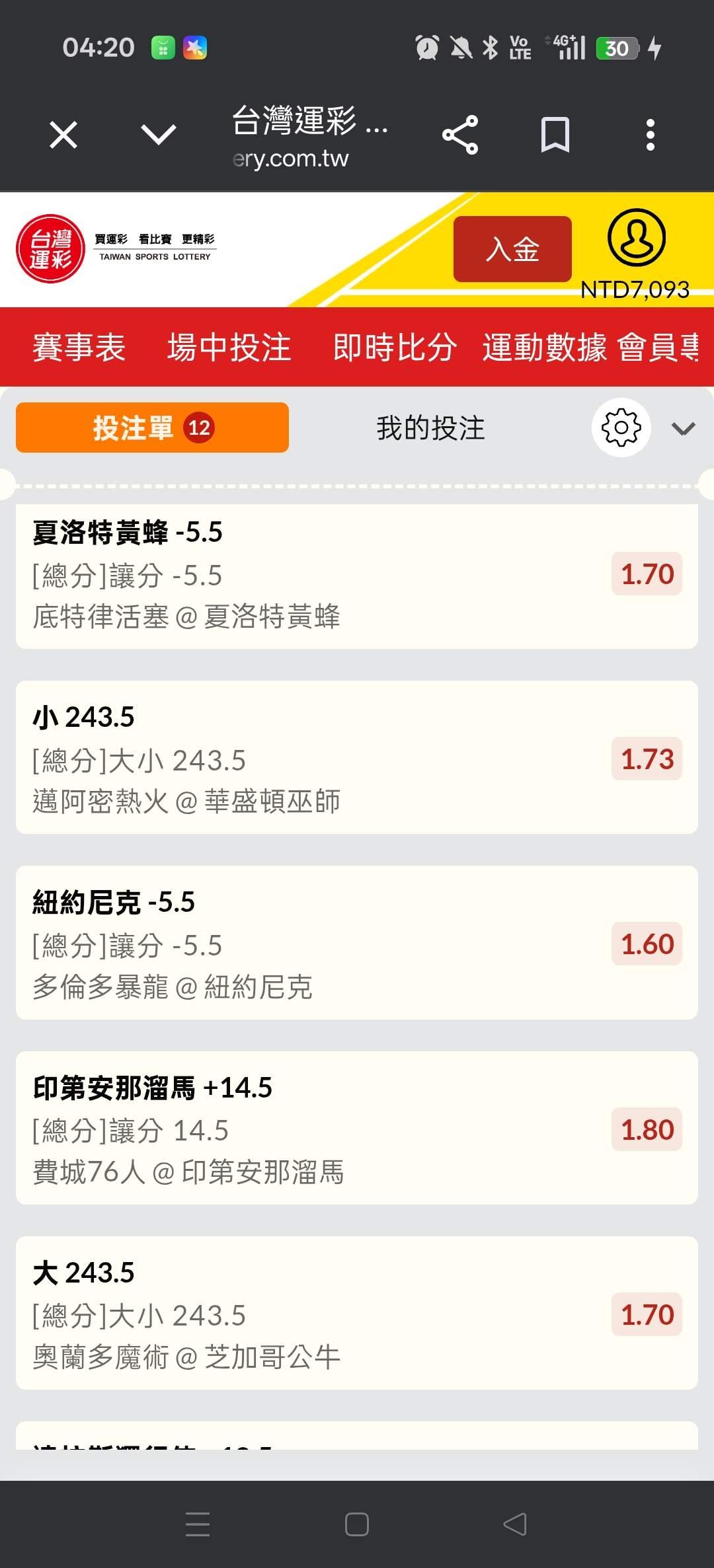Image resolution: width=714 pixels, height=1568 pixels.
Task: Tap the 1.60 odds for 紐約尼克 -5.5
Action: pos(647,944)
